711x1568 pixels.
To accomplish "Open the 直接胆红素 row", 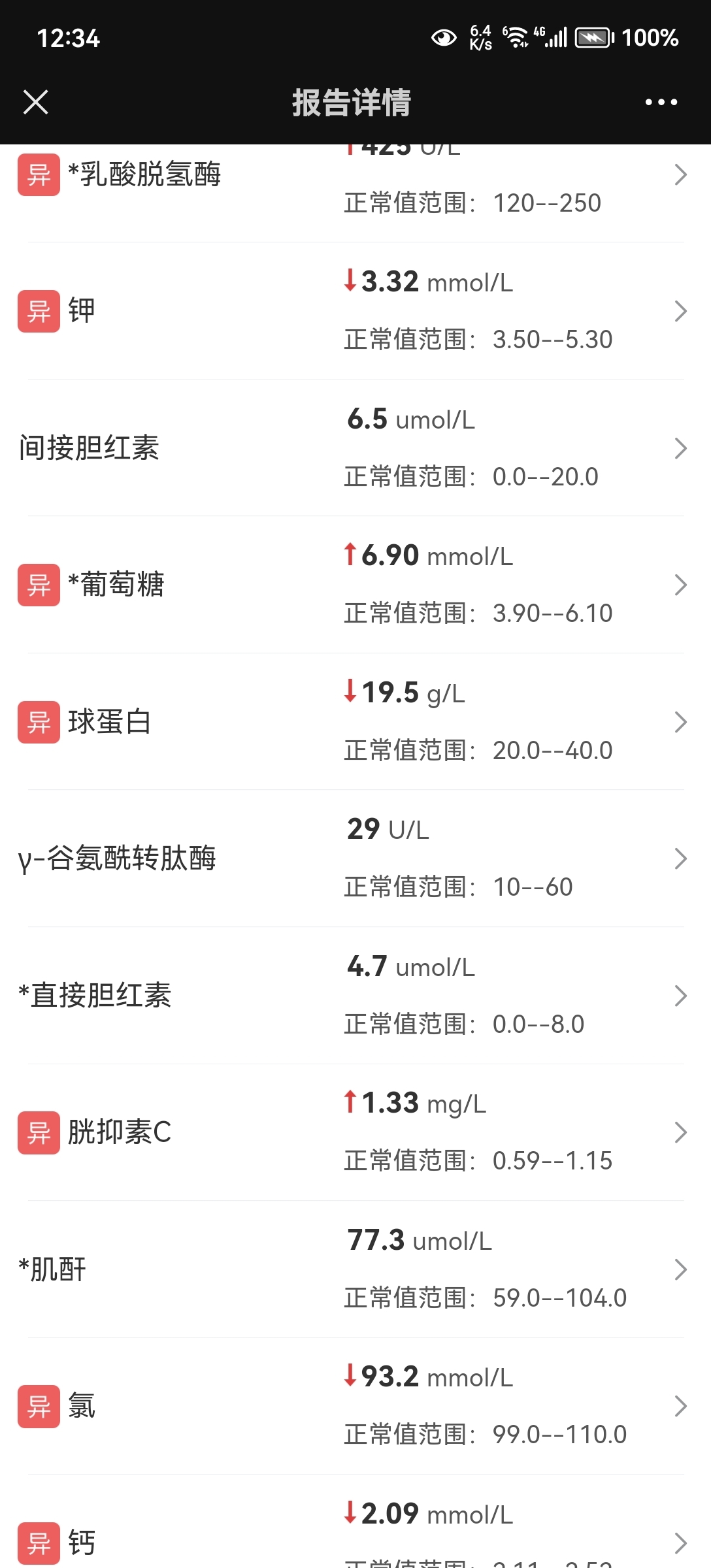I will pyautogui.click(x=355, y=996).
